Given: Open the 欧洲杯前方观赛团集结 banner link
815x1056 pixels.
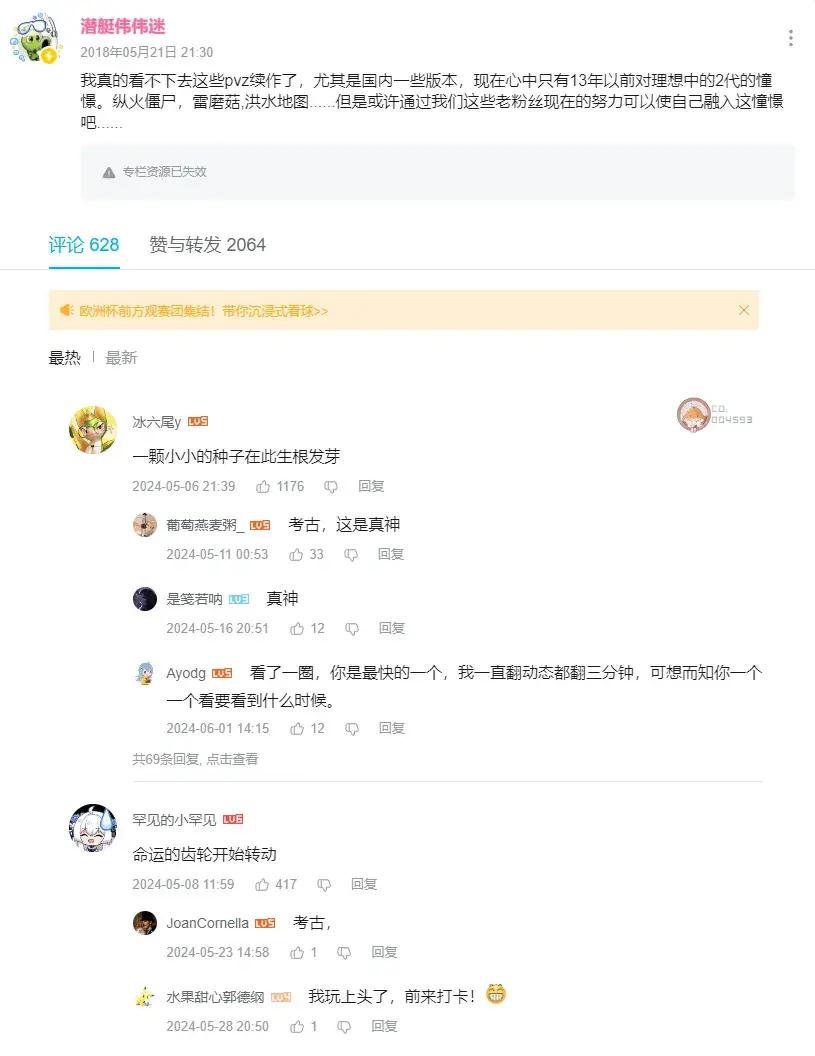Looking at the screenshot, I should click(204, 311).
